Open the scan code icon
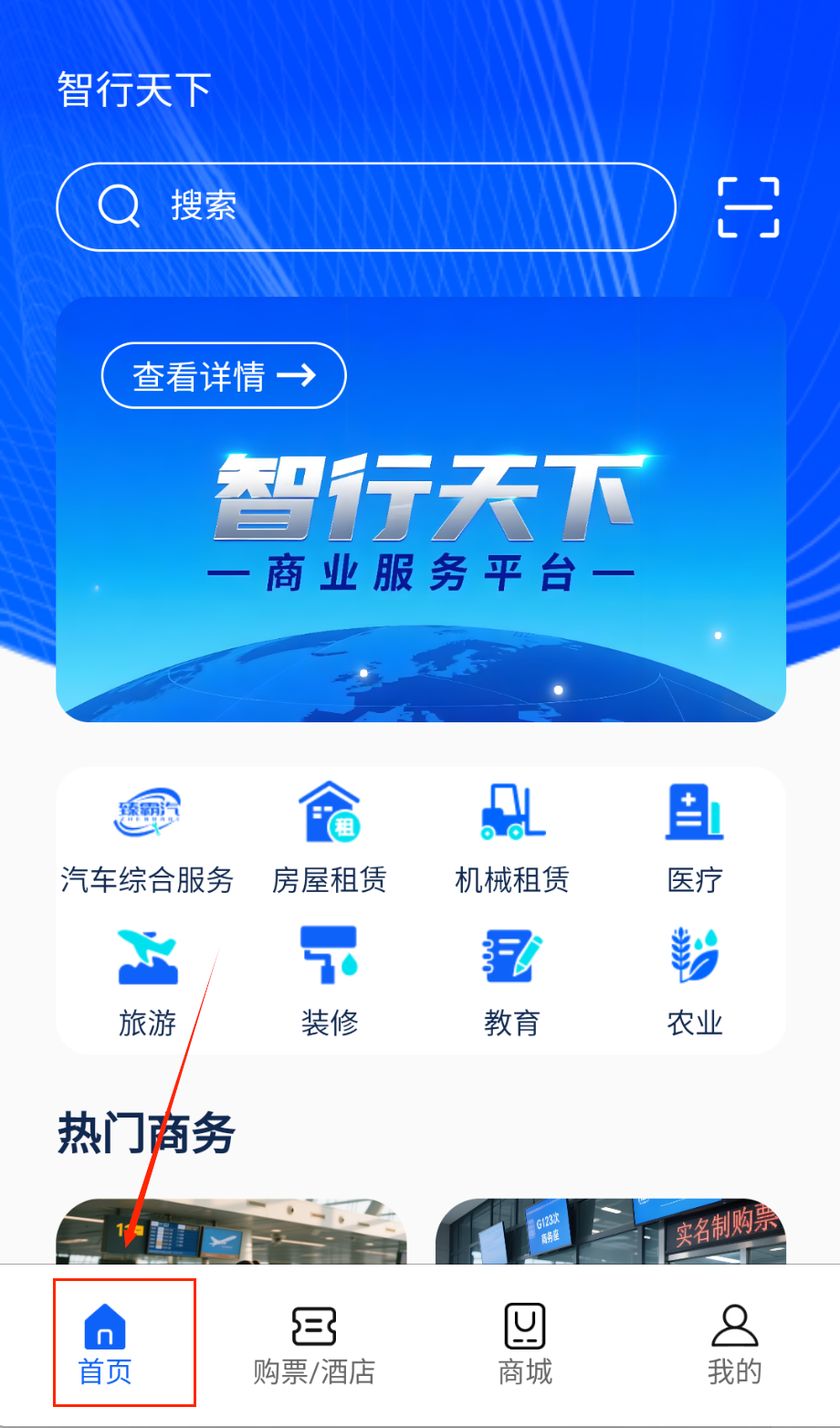This screenshot has height=1428, width=840. click(748, 207)
